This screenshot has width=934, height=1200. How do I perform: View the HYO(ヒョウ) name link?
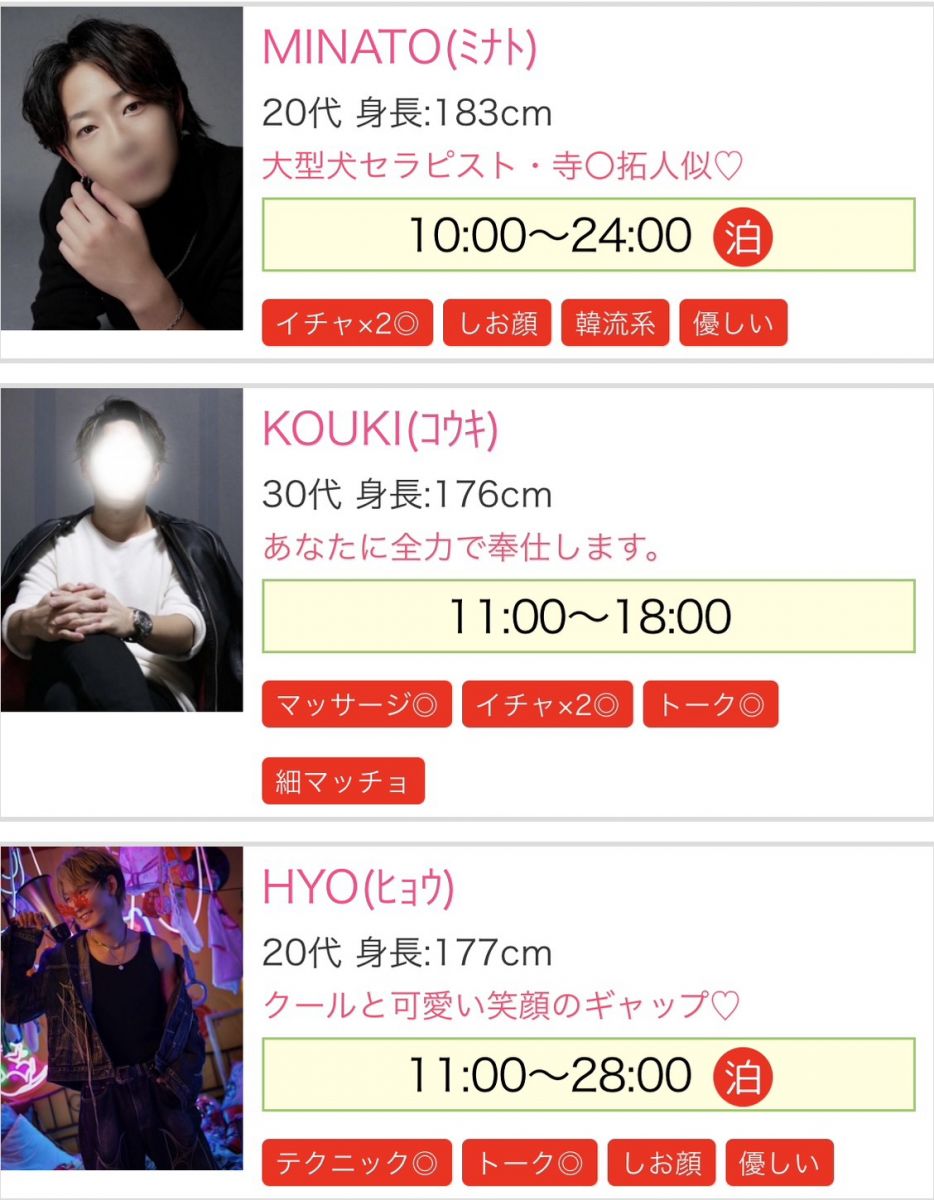pos(358,887)
